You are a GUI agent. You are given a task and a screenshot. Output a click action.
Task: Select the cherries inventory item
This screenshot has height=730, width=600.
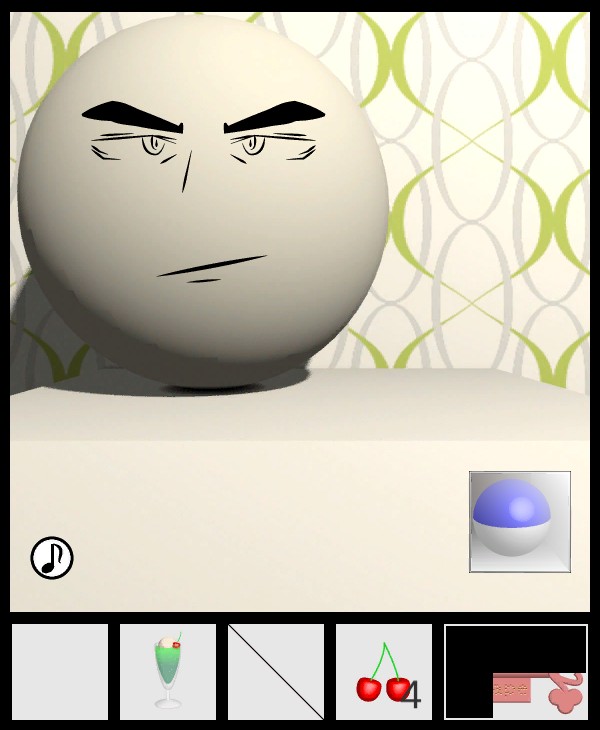(384, 672)
